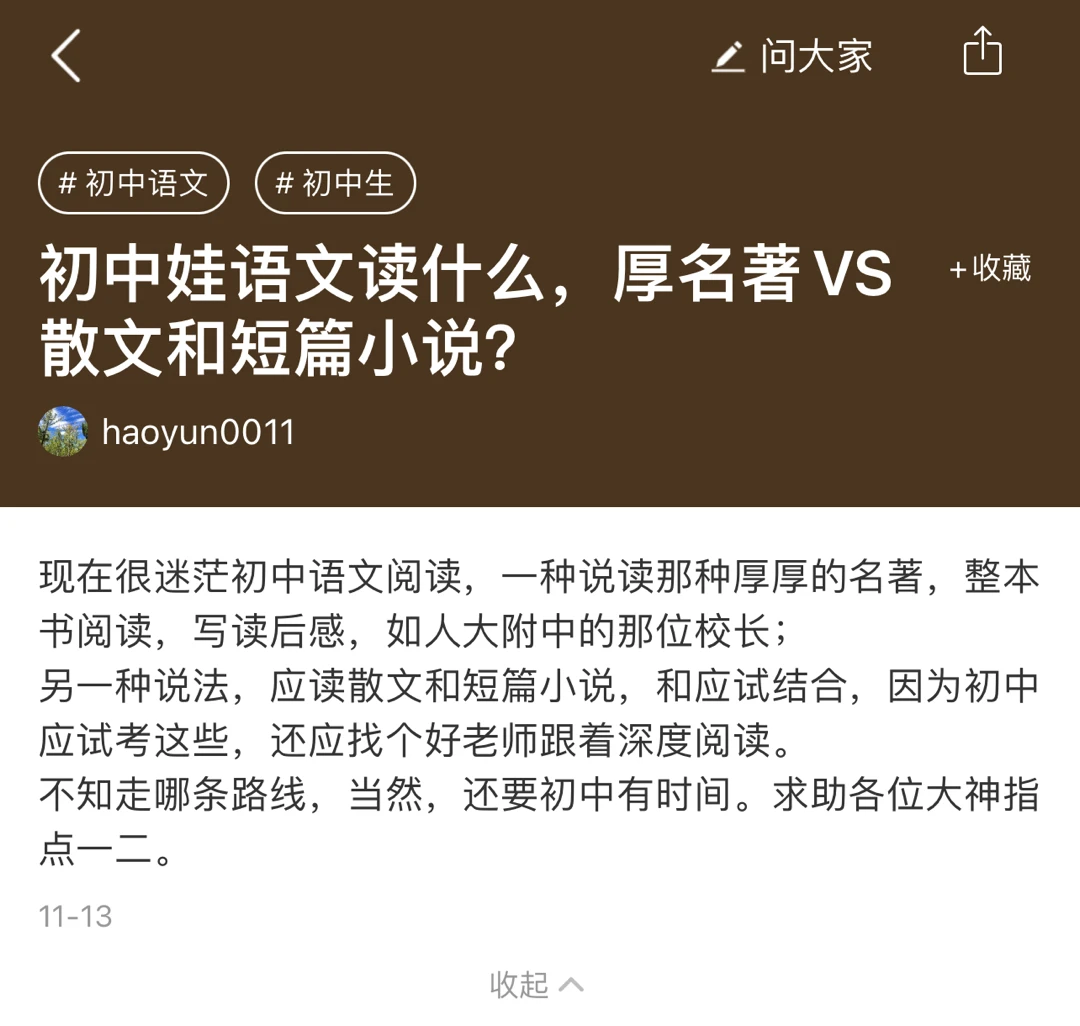Open the # 初中生 topic tag
This screenshot has height=1026, width=1080.
pyautogui.click(x=335, y=184)
